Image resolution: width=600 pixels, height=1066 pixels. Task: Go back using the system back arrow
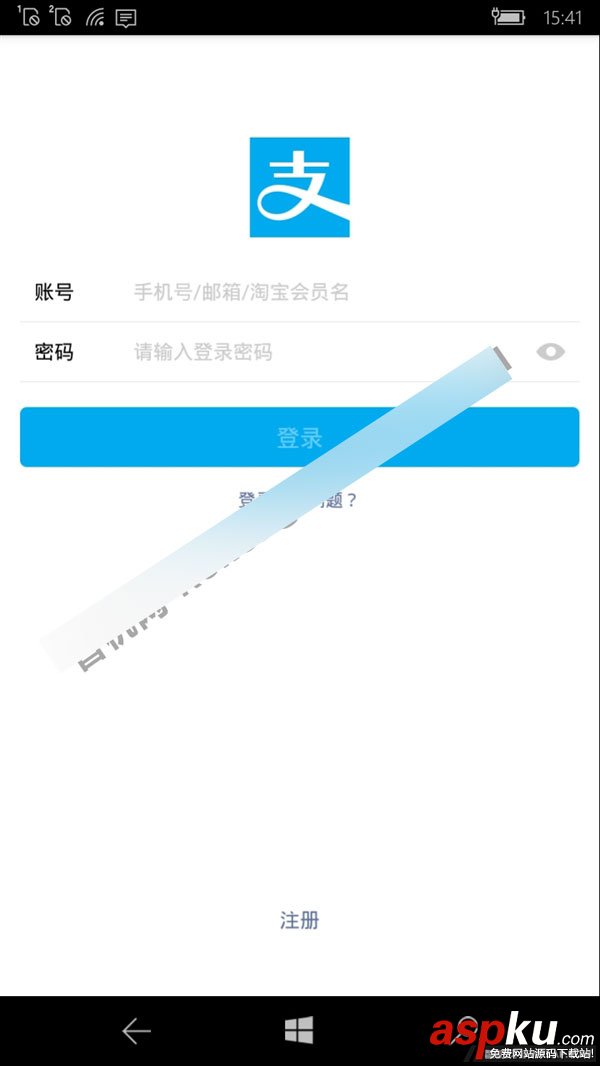pos(136,1031)
